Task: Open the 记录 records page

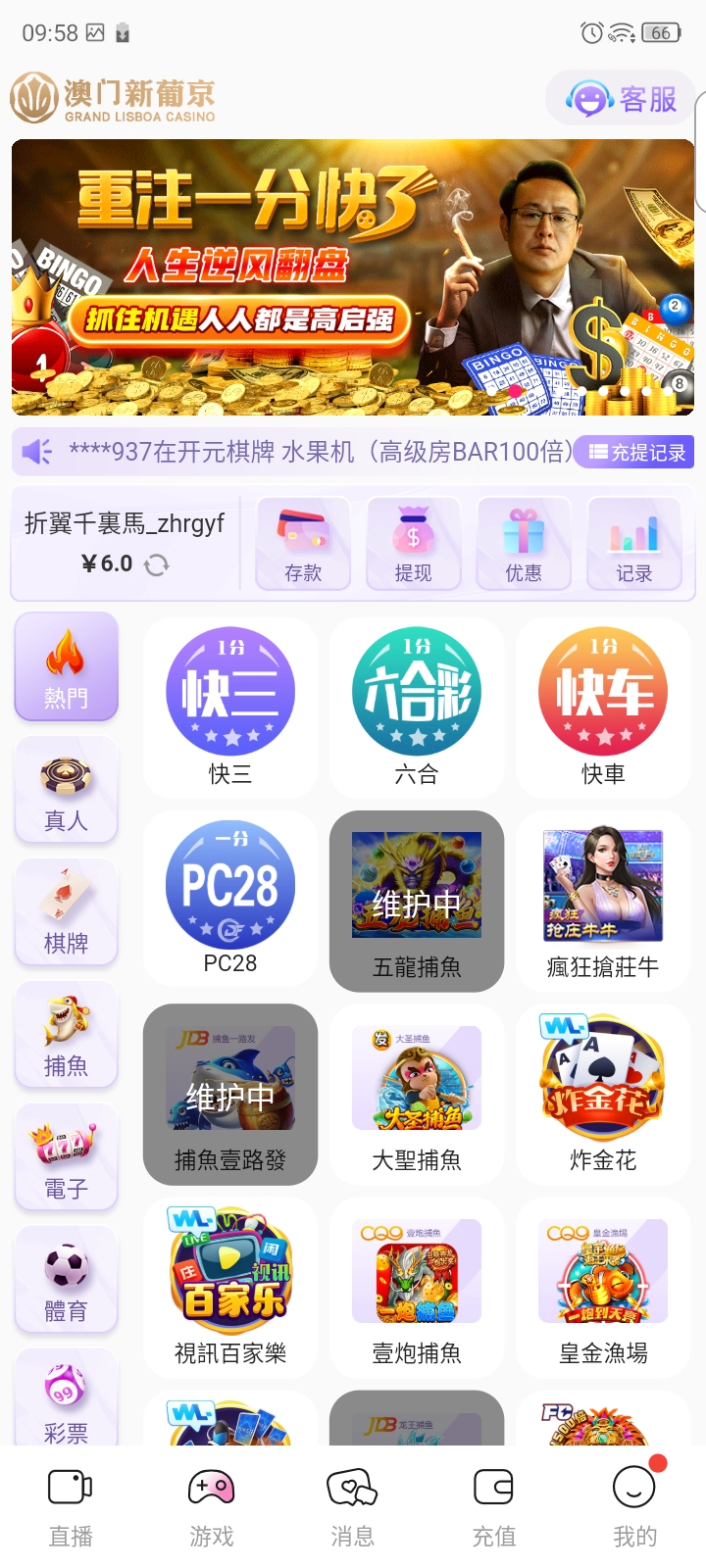Action: (x=633, y=544)
